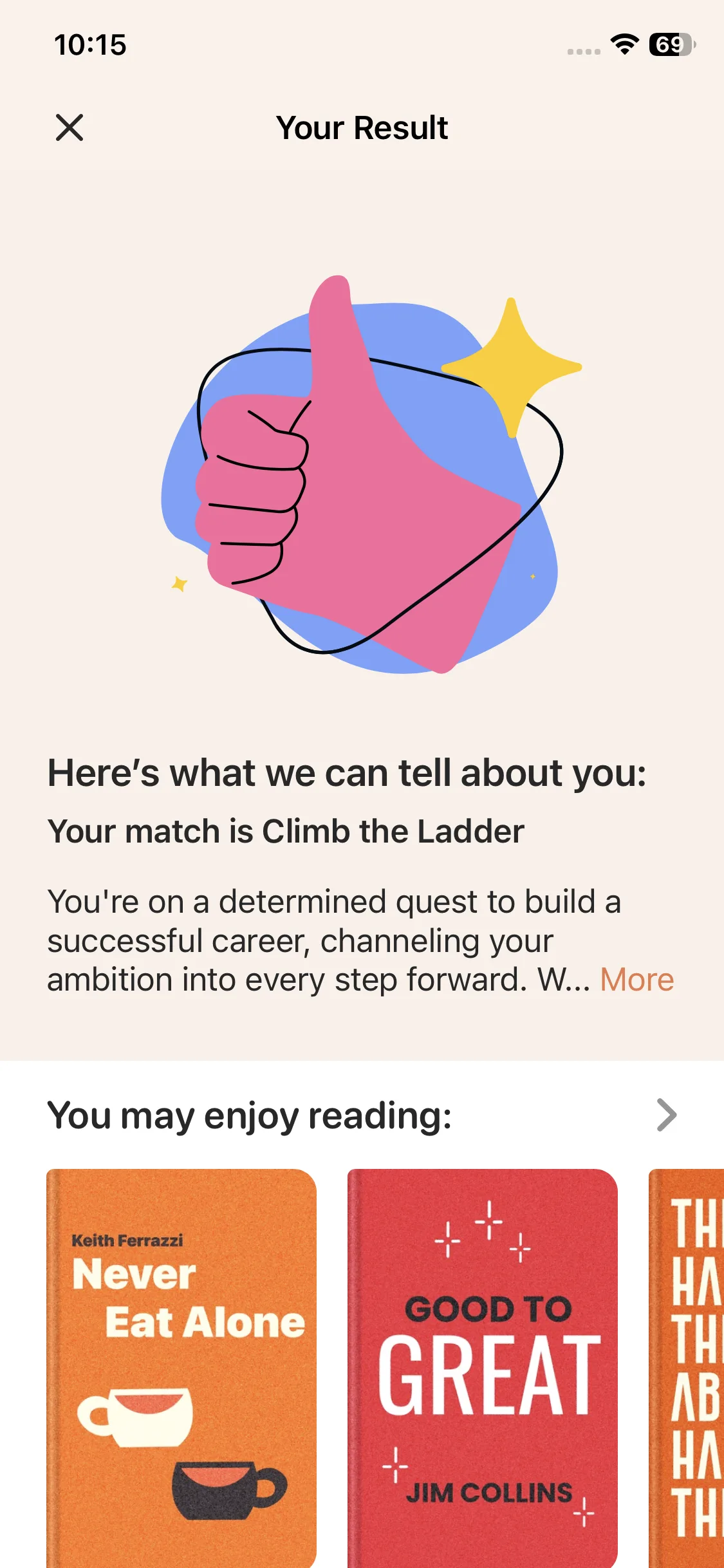Open the partially visible third book cover
This screenshot has width=724, height=1568.
pyautogui.click(x=689, y=1365)
